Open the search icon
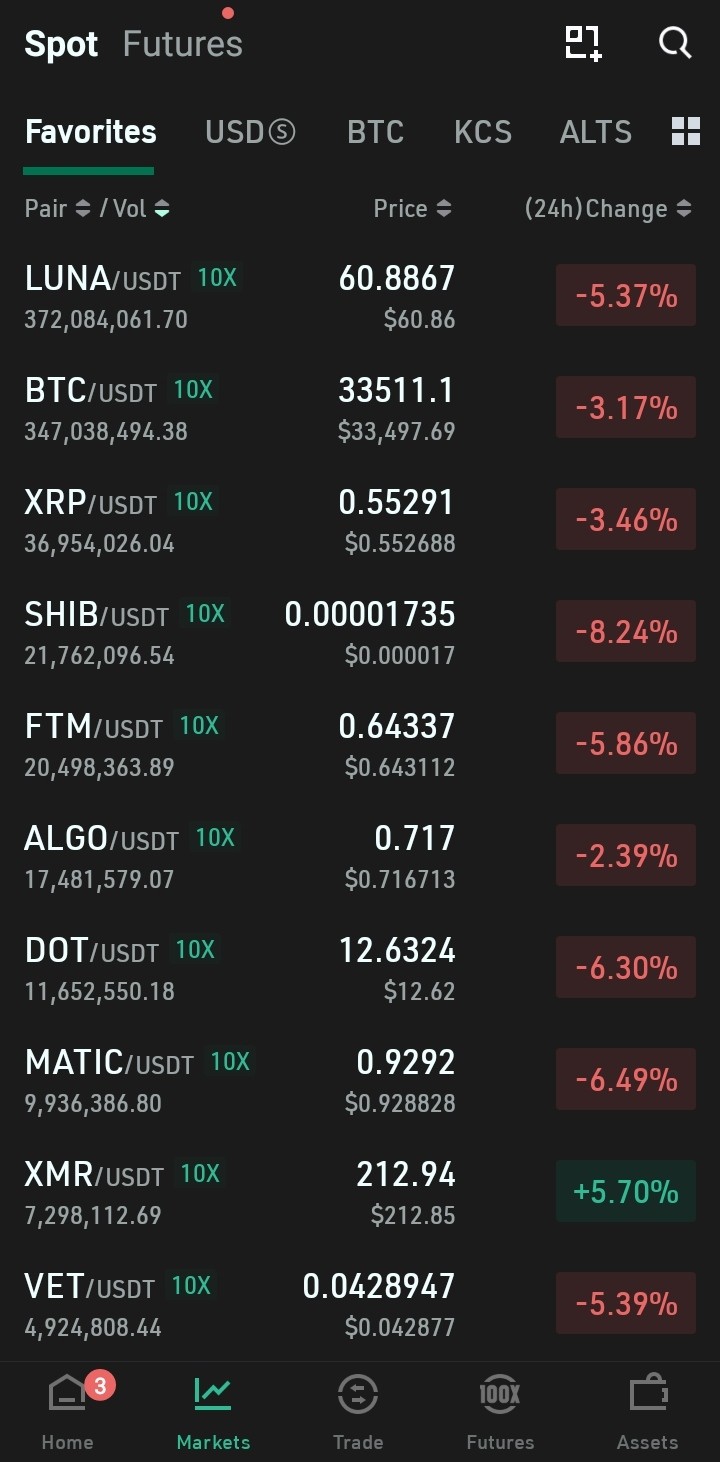 (x=675, y=43)
